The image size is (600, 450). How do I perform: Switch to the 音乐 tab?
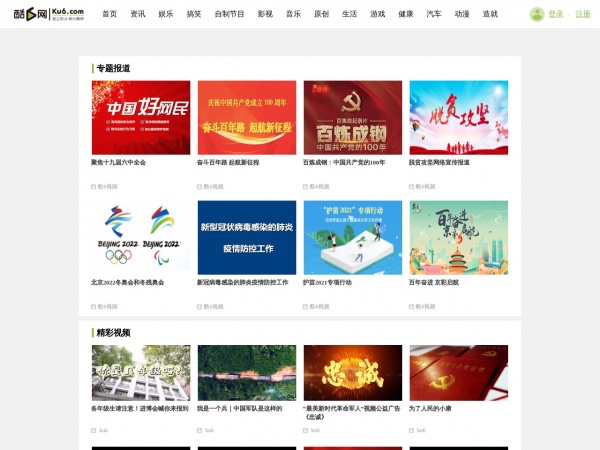293,14
